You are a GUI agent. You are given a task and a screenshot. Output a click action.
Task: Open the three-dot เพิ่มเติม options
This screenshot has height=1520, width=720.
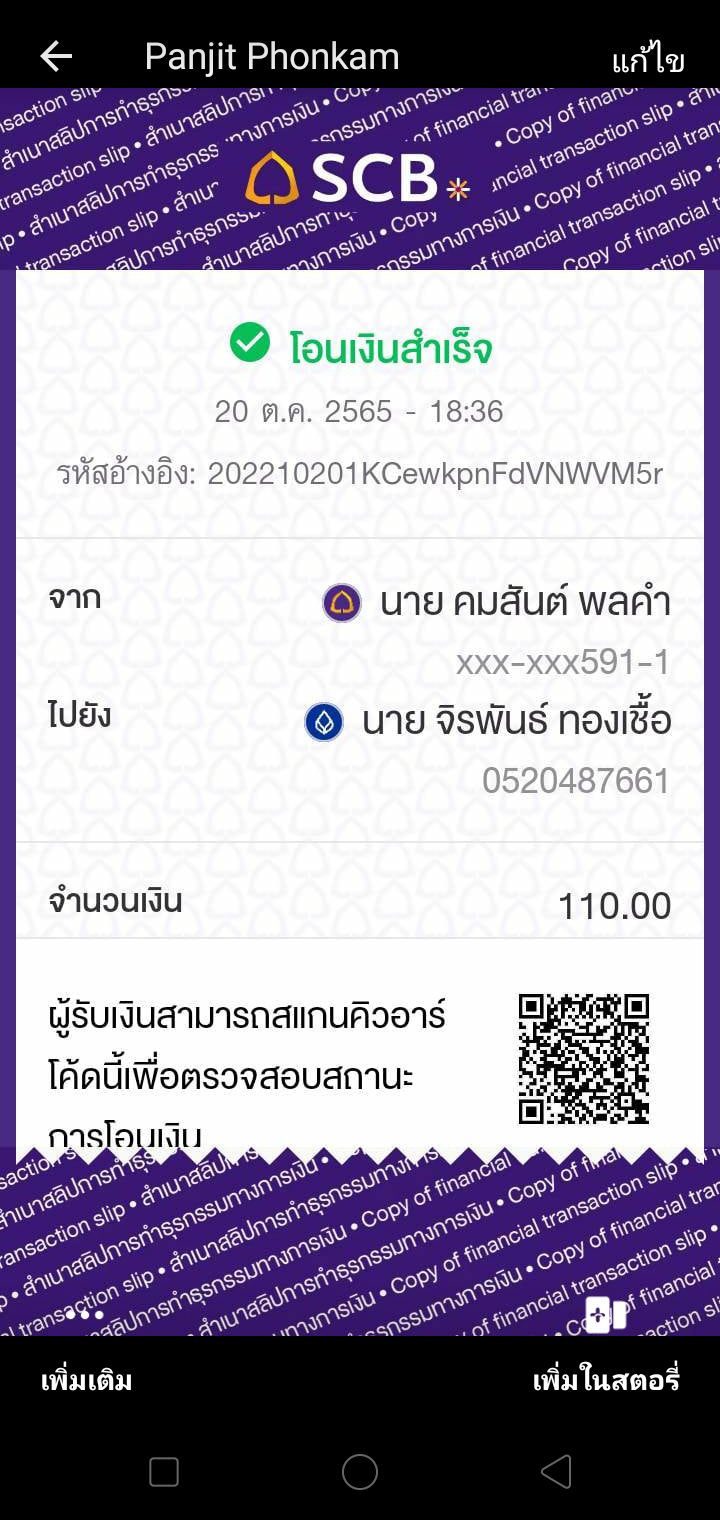pyautogui.click(x=85, y=1316)
